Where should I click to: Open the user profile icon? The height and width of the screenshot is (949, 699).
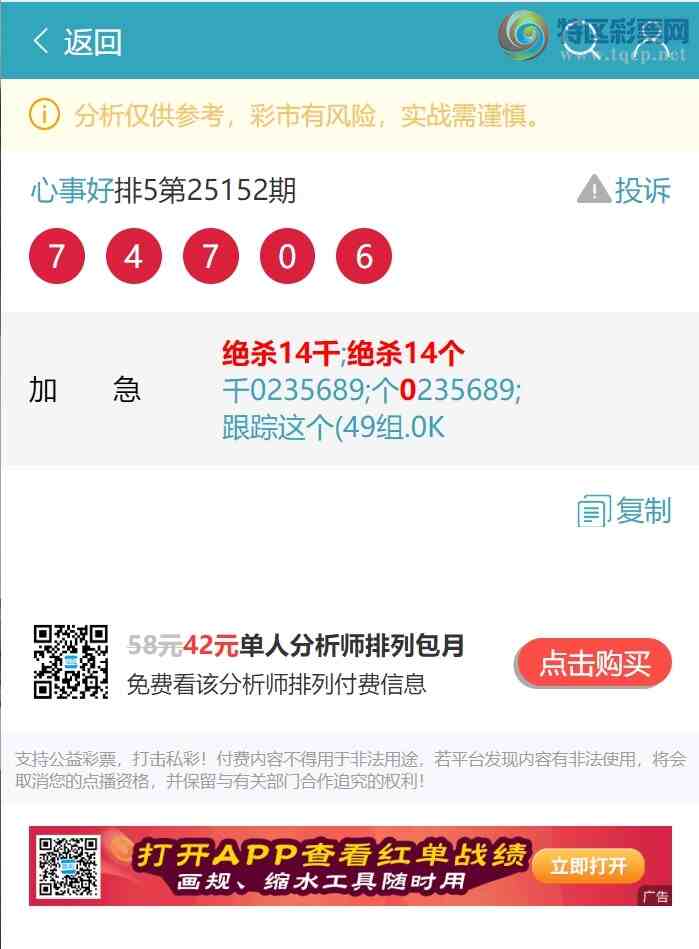[x=651, y=41]
